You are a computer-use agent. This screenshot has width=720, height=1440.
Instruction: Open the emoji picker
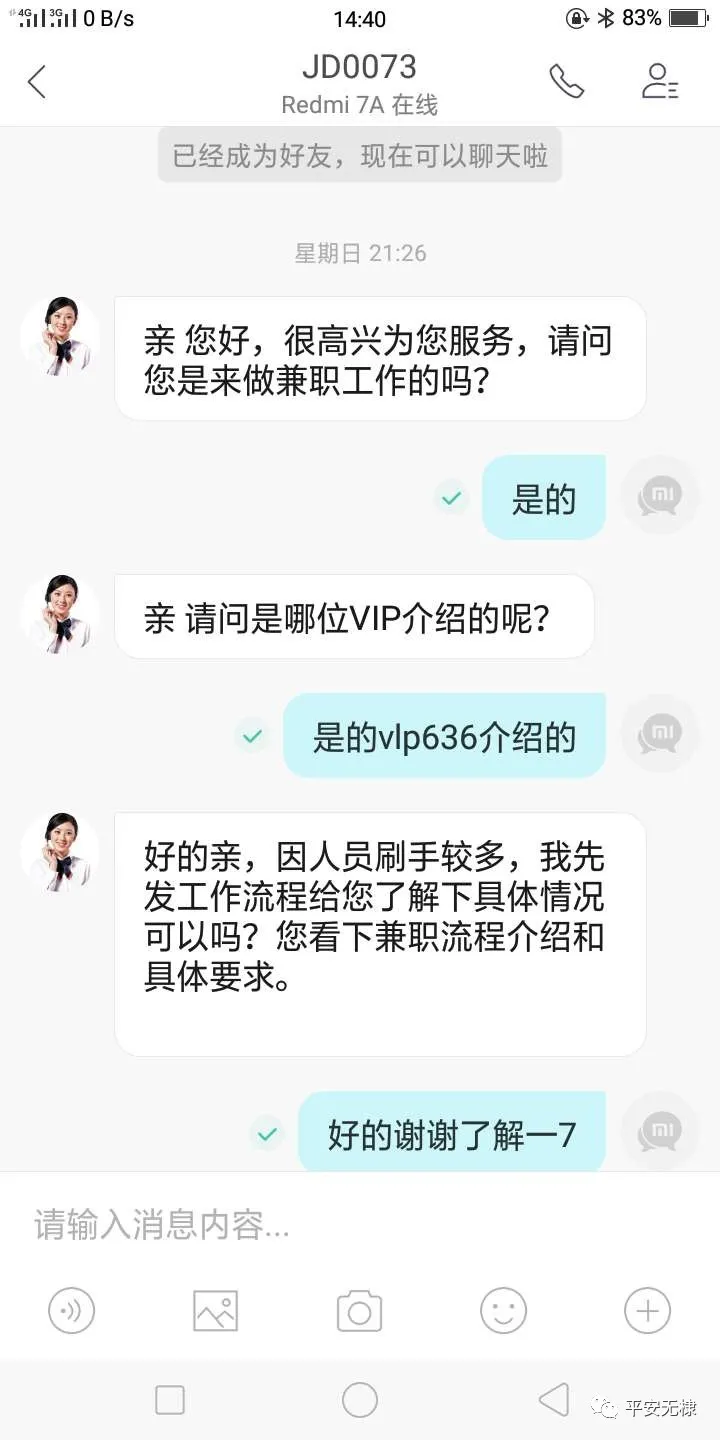[503, 1310]
